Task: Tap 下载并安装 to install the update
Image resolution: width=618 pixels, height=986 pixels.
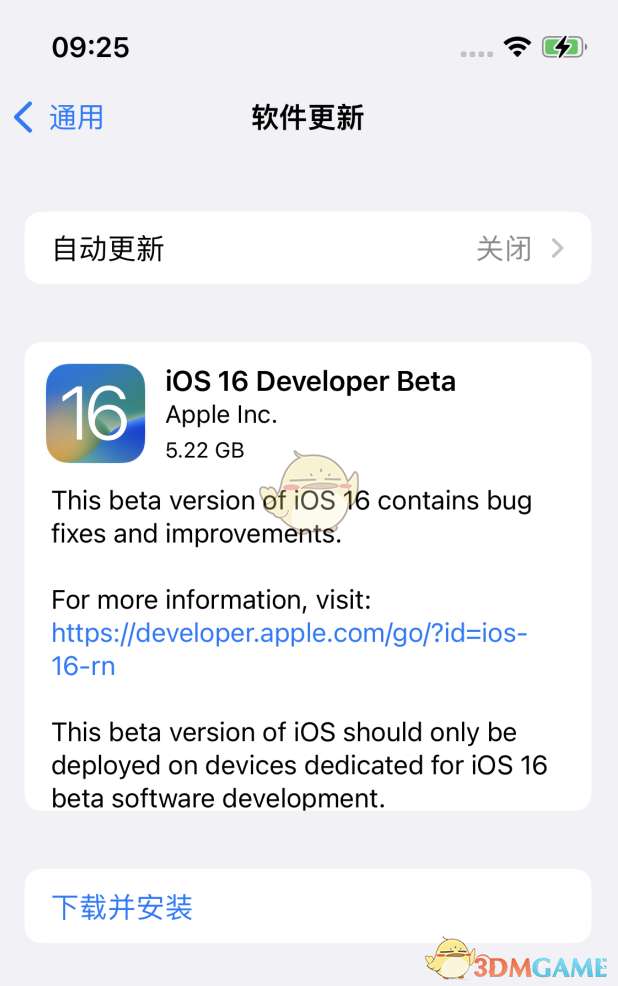Action: click(122, 907)
